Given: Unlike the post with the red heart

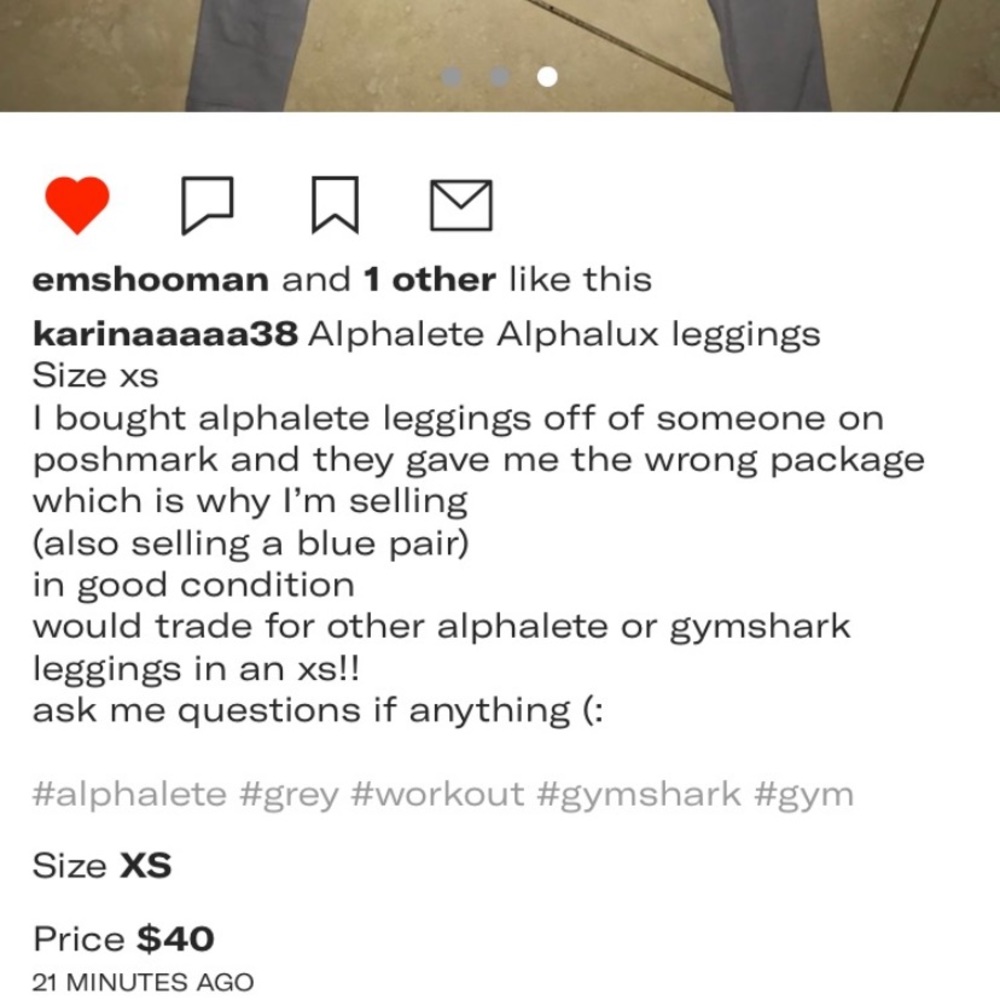Looking at the screenshot, I should point(77,205).
